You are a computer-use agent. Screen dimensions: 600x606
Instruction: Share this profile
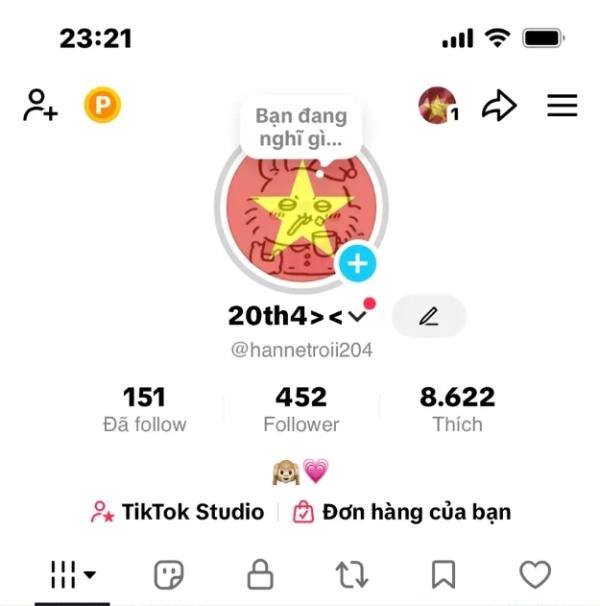(499, 105)
